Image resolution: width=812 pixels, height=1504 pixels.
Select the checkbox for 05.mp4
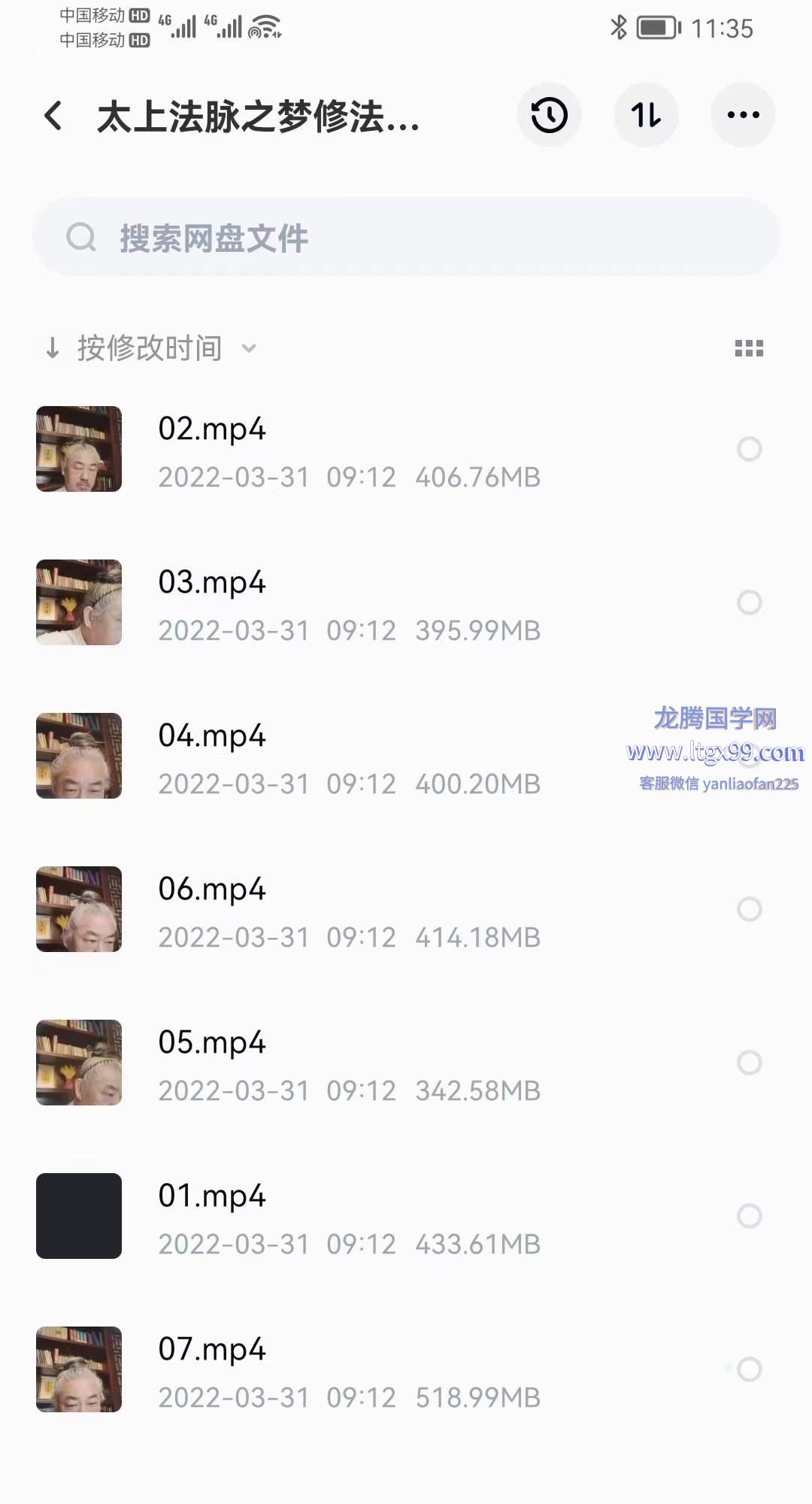pyautogui.click(x=749, y=1063)
